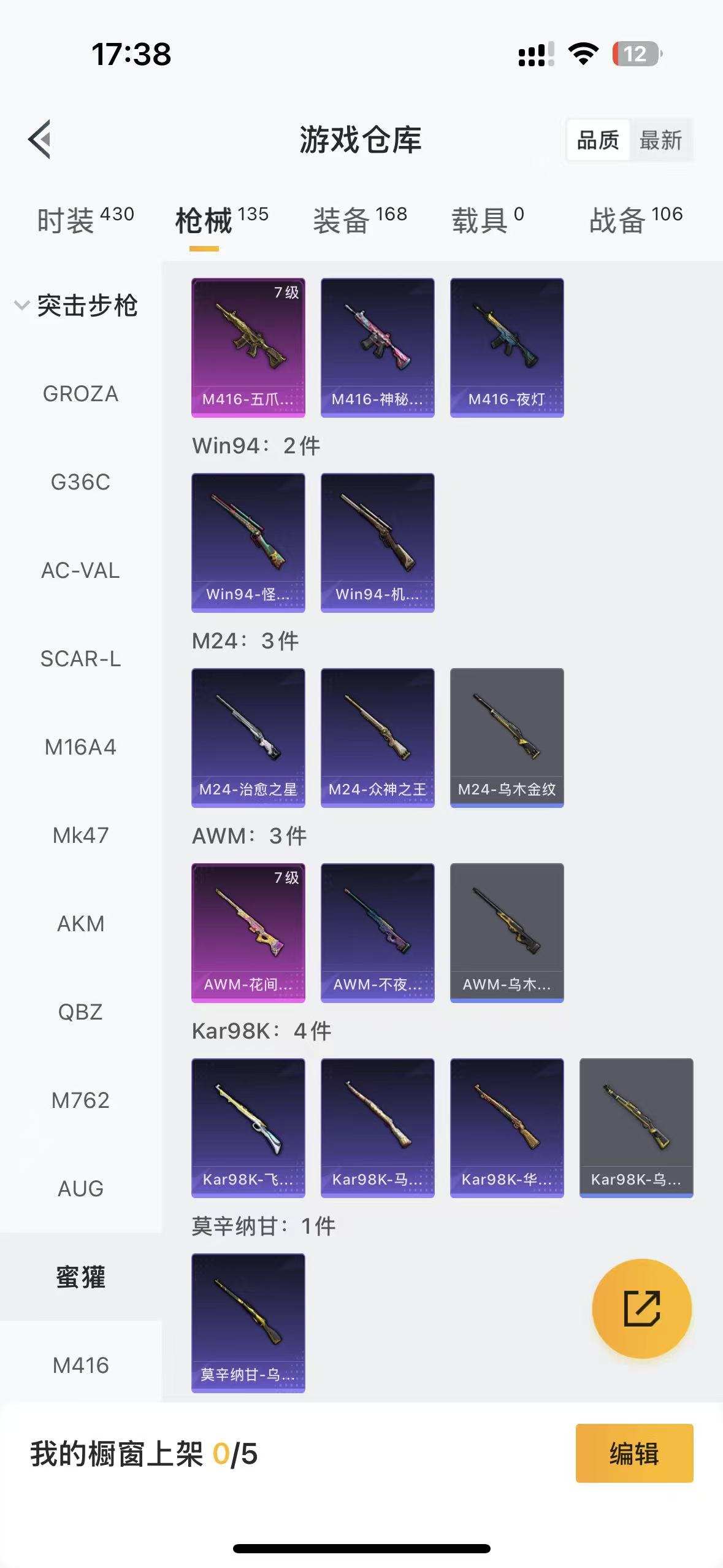Select SCAR-L in the side list
723x1568 pixels.
point(80,659)
